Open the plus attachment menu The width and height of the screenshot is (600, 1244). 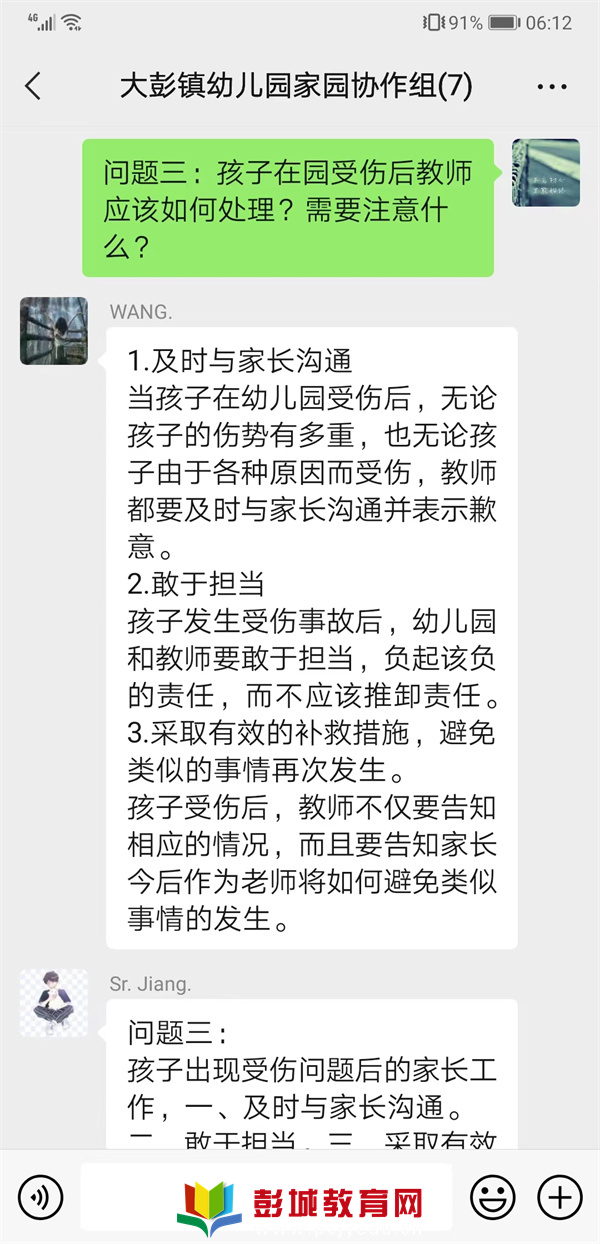pyautogui.click(x=560, y=1196)
